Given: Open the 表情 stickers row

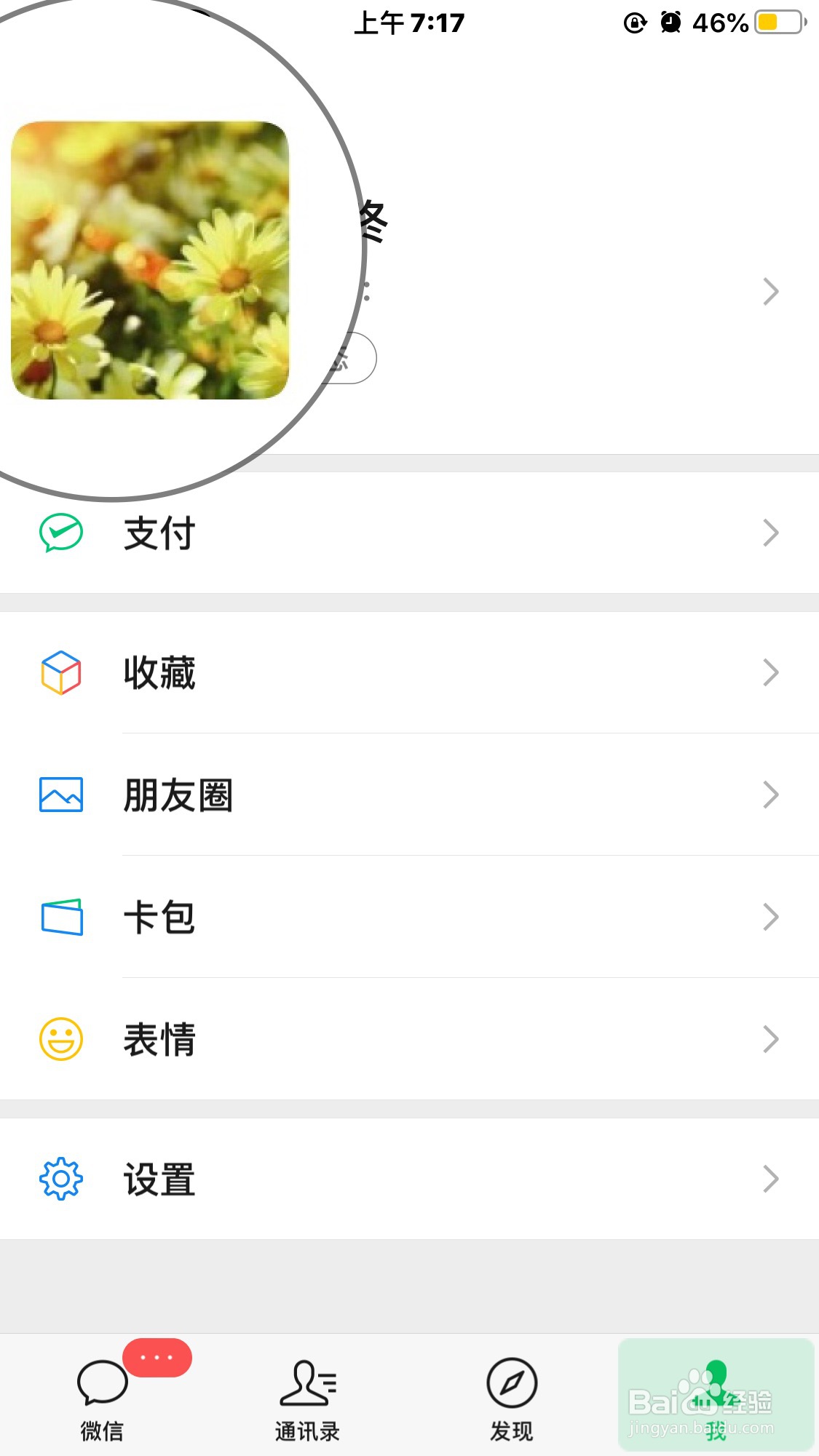Looking at the screenshot, I should [409, 1039].
